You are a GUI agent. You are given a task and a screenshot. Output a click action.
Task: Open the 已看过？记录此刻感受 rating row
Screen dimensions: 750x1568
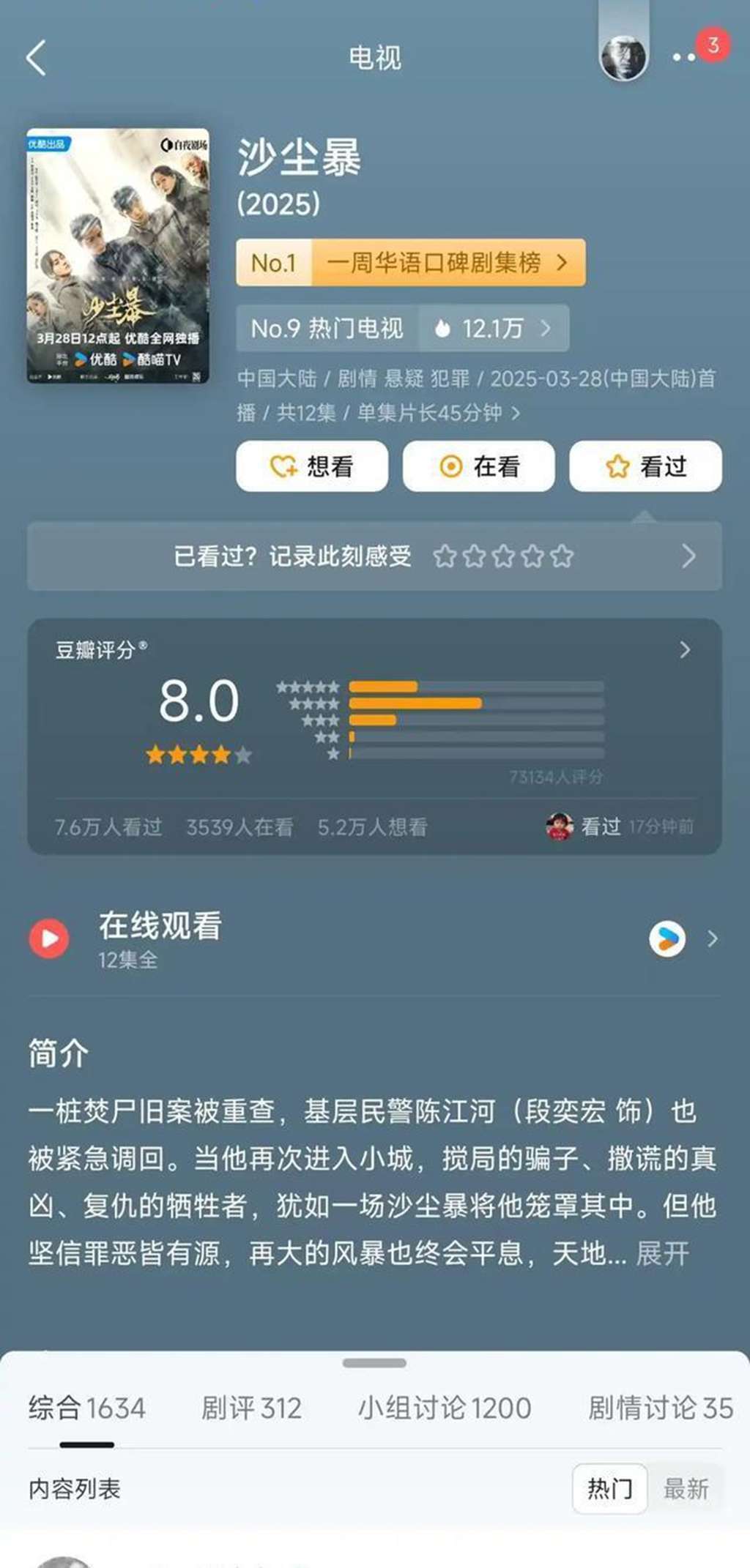pos(374,556)
